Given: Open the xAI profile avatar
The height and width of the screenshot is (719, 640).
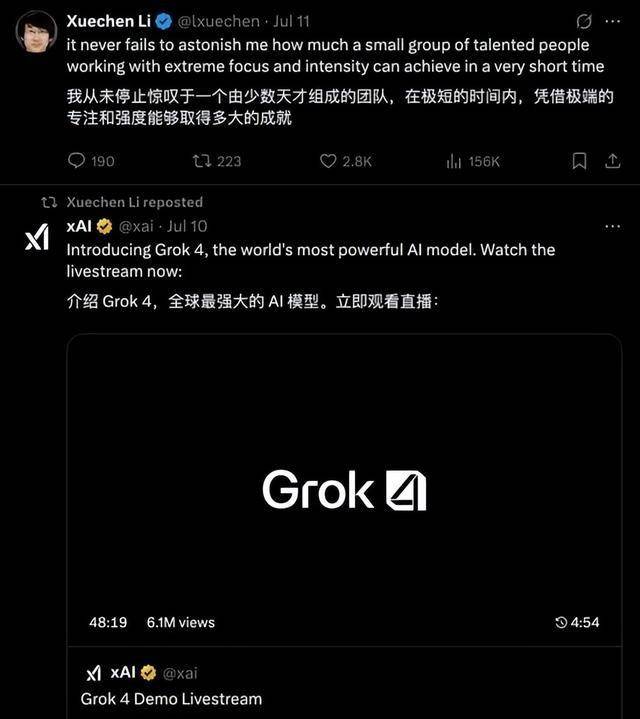Looking at the screenshot, I should pyautogui.click(x=36, y=237).
